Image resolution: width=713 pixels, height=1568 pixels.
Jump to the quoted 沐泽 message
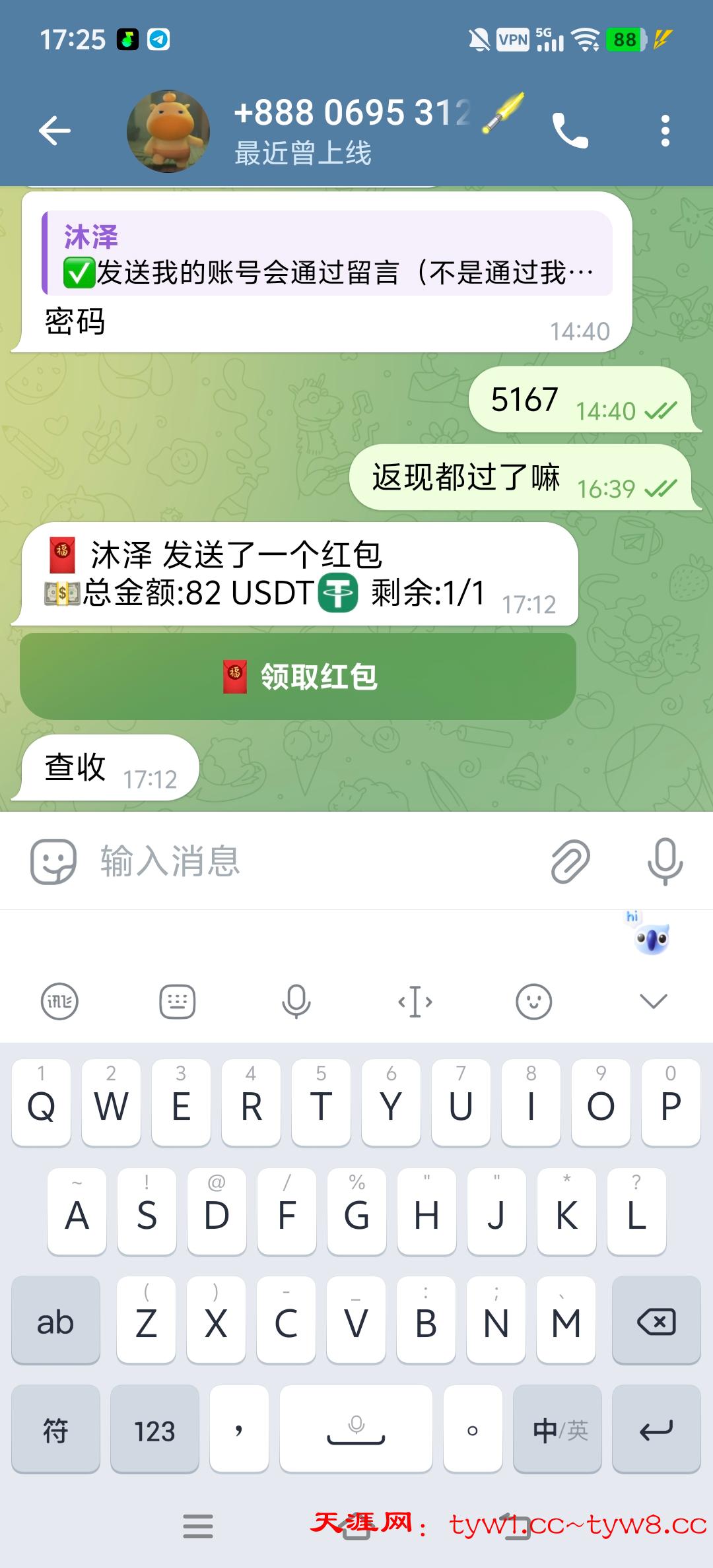coord(327,253)
